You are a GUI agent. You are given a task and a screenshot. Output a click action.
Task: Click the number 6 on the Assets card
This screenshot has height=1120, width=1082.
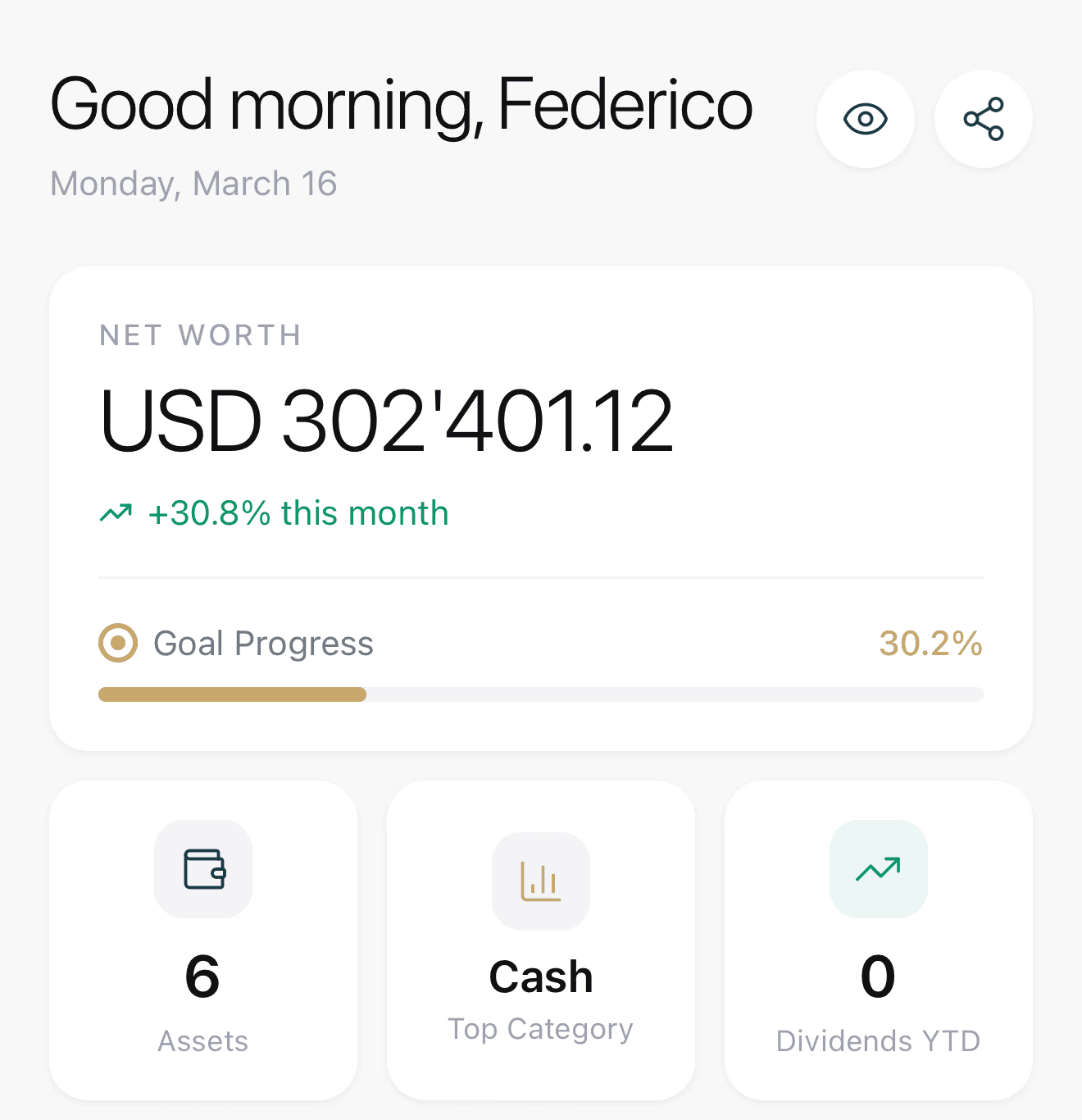coord(203,977)
